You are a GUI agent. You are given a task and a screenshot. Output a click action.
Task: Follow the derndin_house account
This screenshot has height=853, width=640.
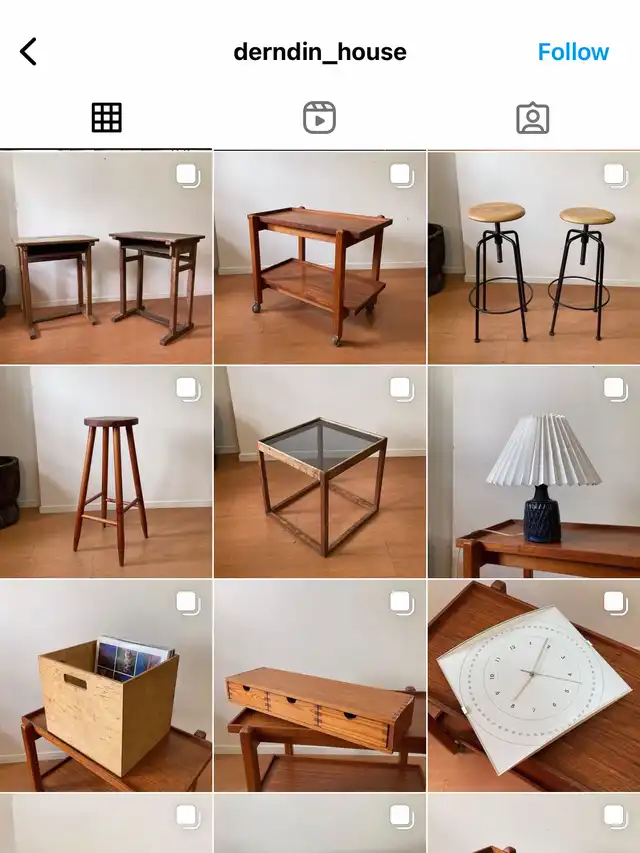(x=573, y=52)
